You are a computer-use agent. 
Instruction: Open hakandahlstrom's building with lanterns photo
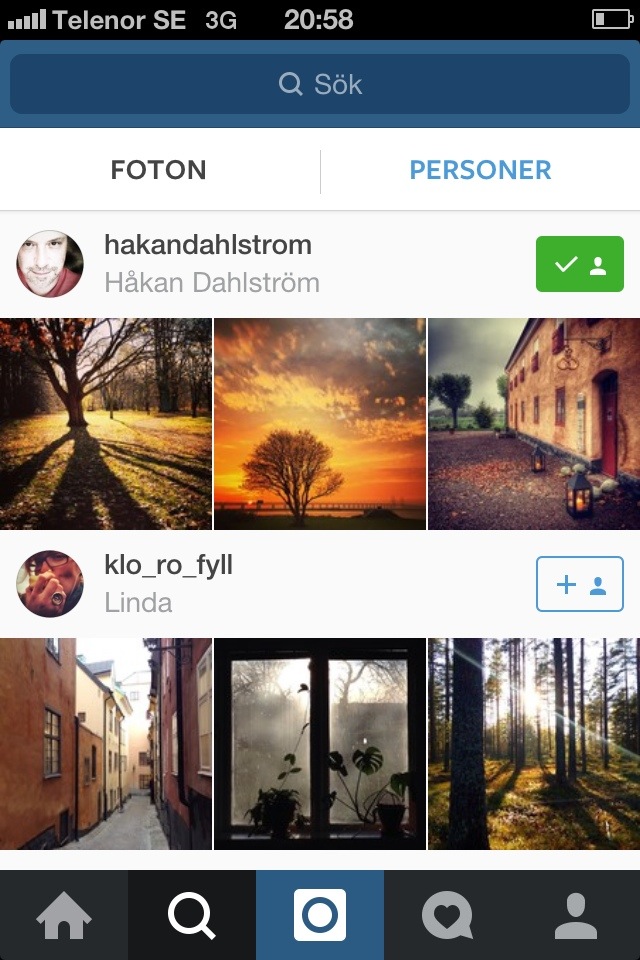click(534, 424)
